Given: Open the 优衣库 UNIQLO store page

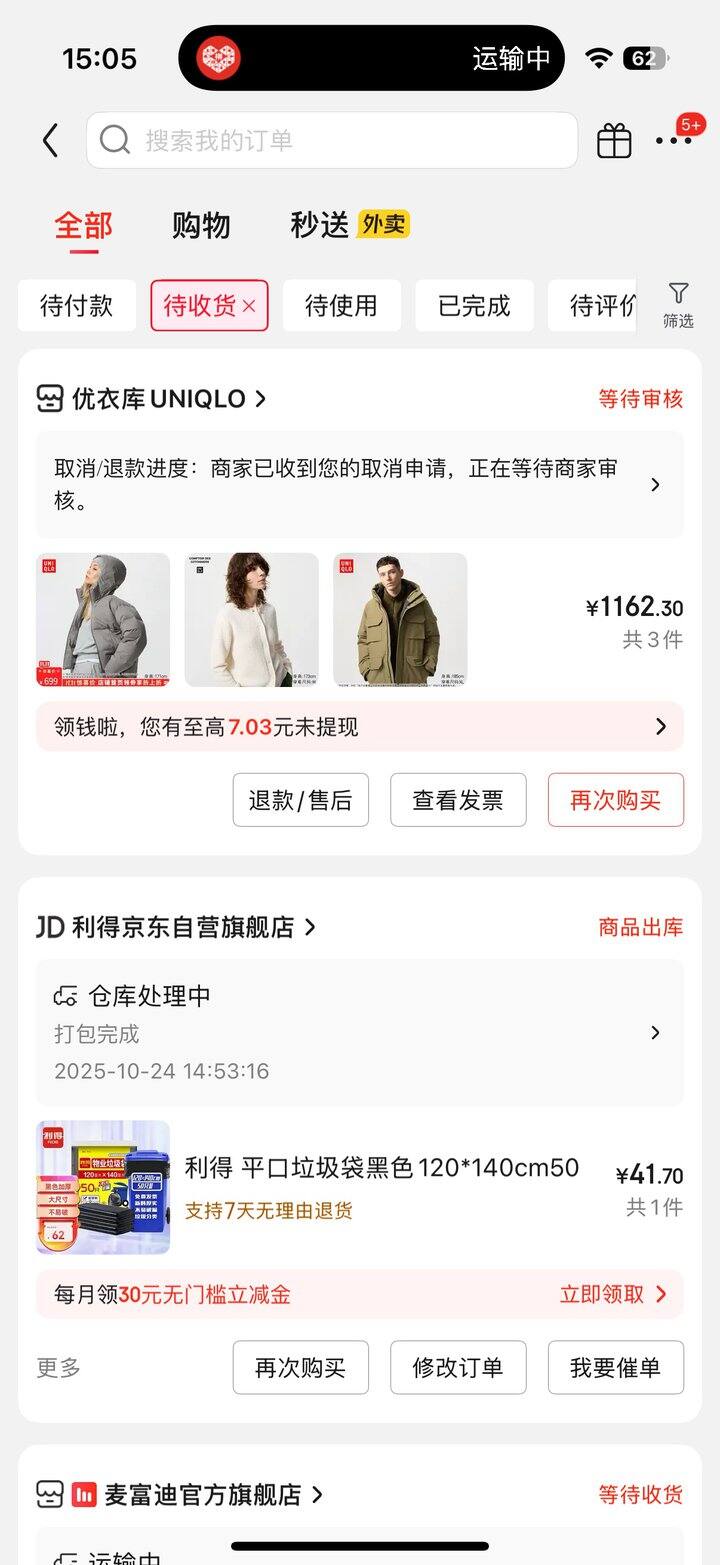Looking at the screenshot, I should (153, 399).
